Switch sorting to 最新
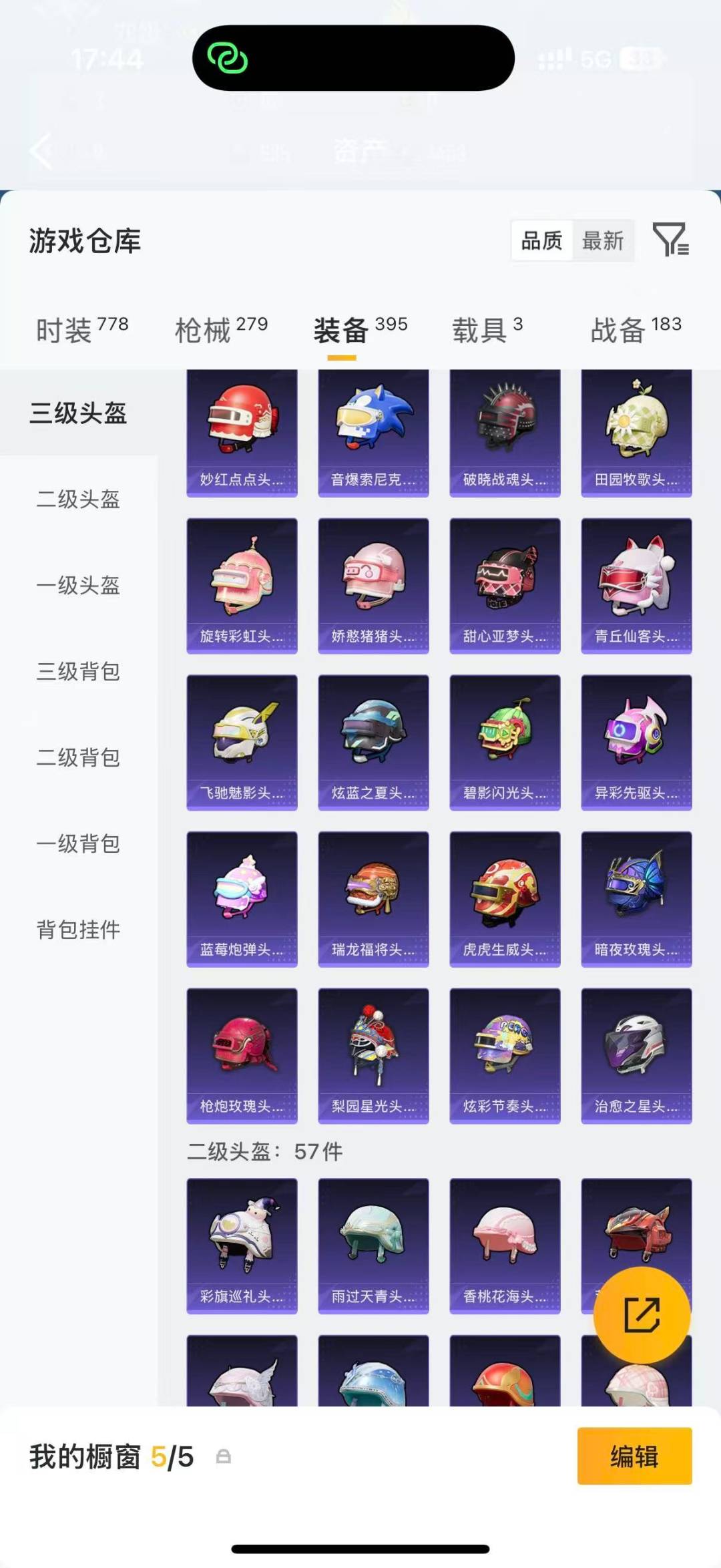The height and width of the screenshot is (1568, 721). tap(603, 242)
